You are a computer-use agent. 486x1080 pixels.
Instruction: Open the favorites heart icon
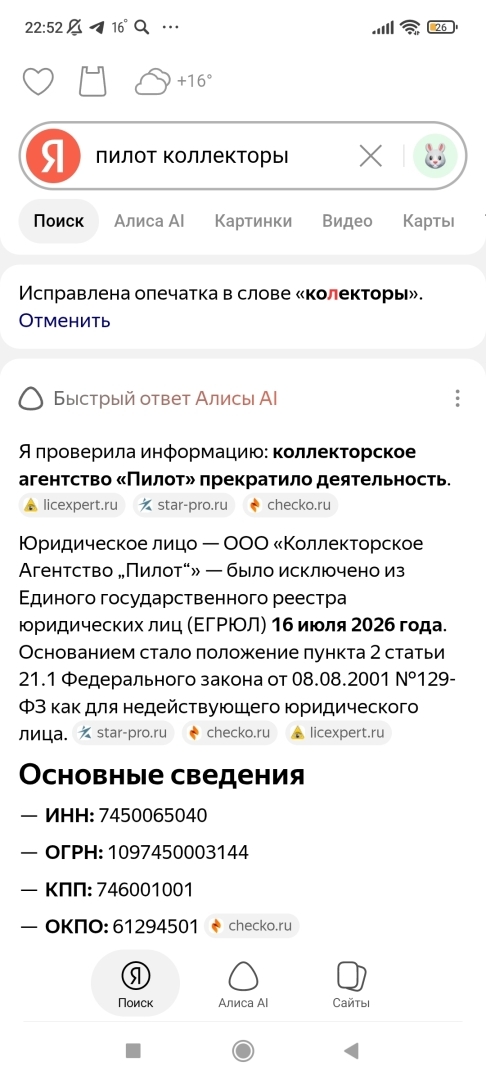[x=38, y=81]
